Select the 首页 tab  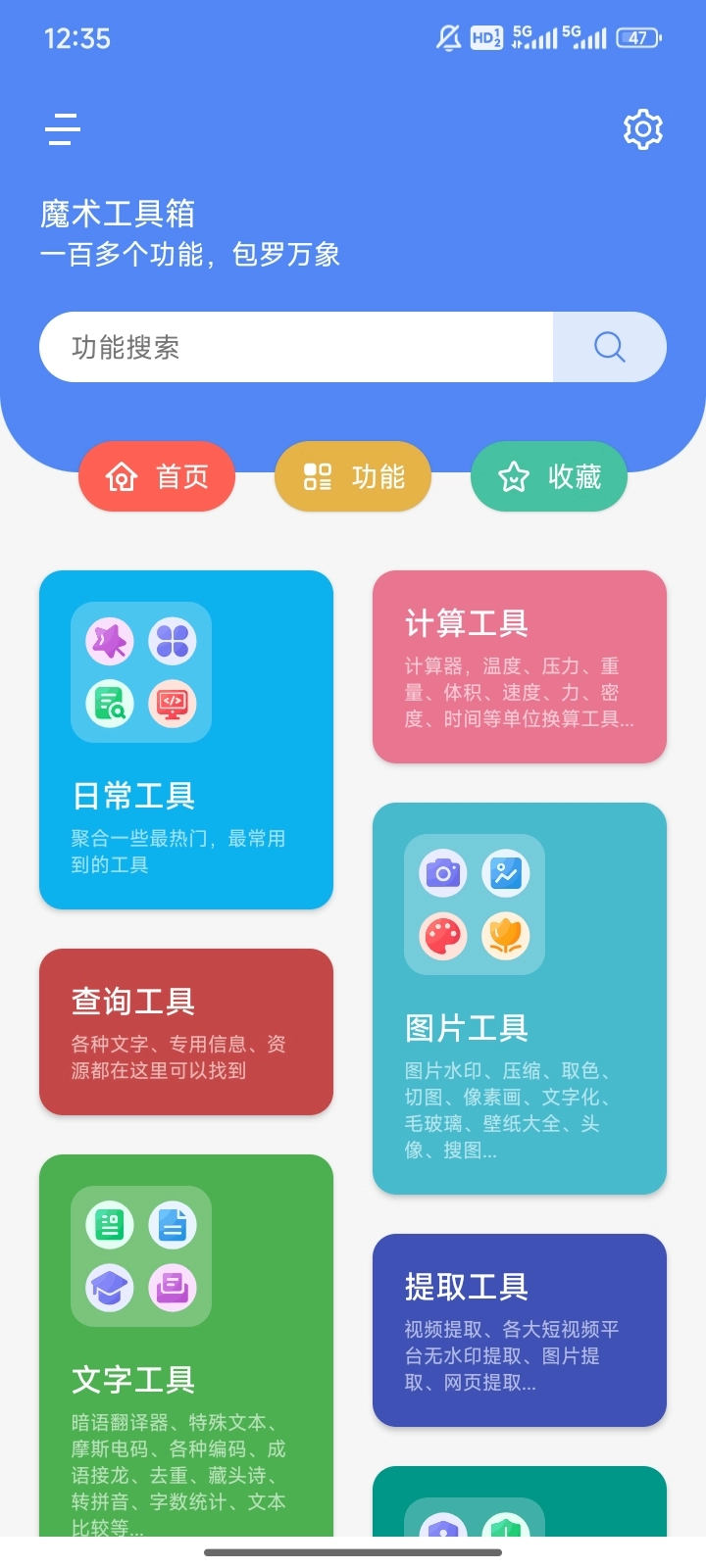156,477
